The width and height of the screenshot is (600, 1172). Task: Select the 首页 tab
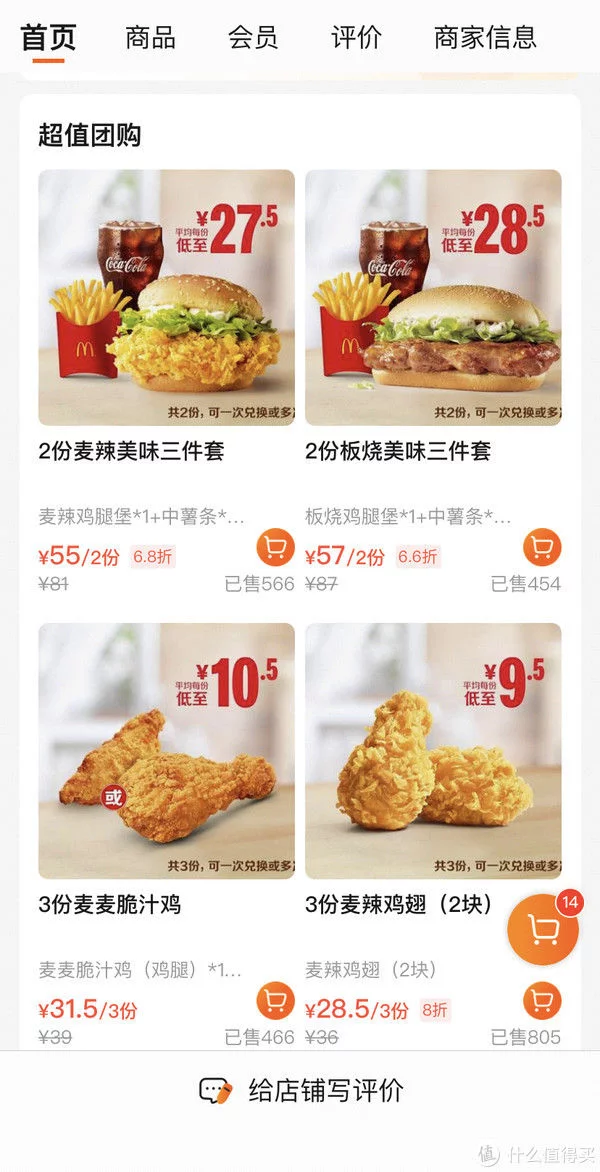[48, 37]
